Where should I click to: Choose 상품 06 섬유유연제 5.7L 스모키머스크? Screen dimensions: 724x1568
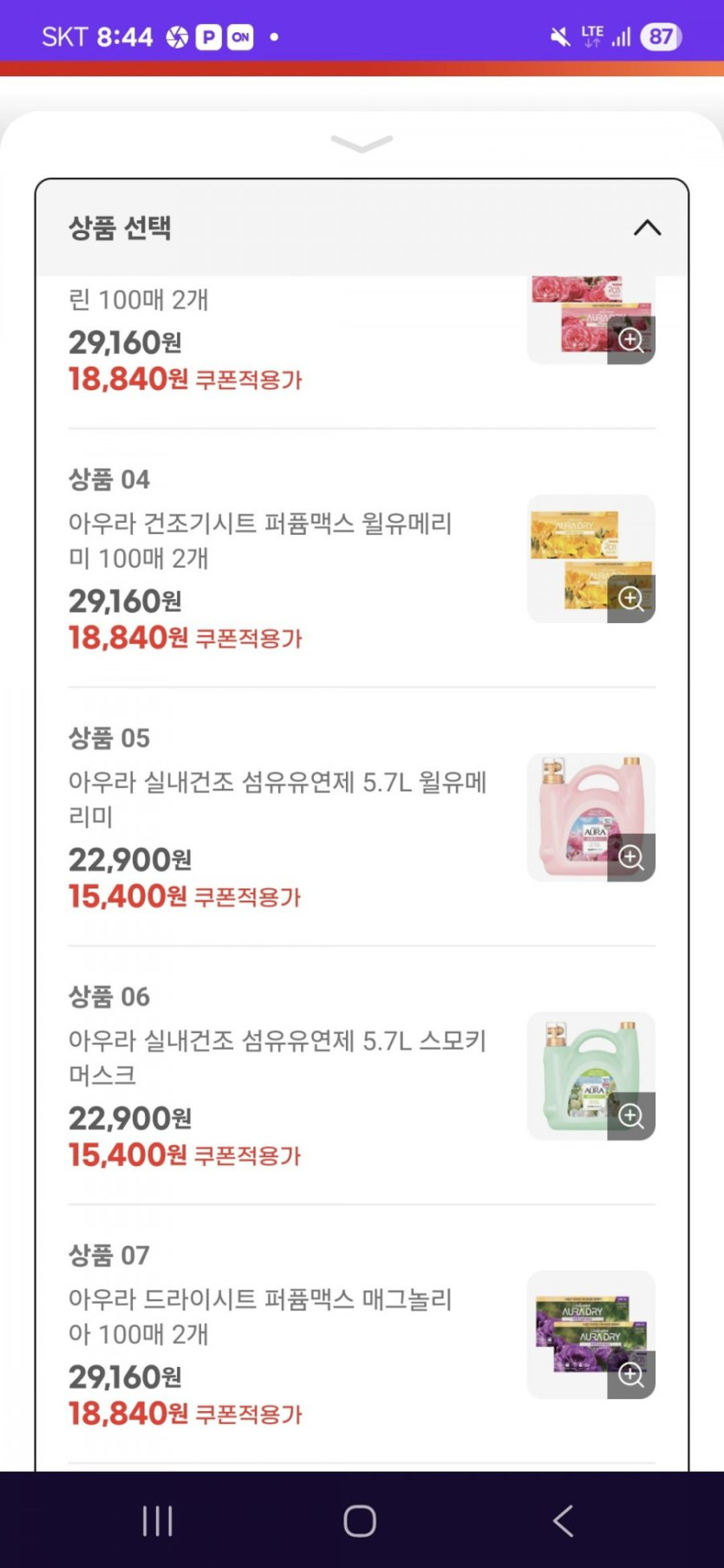[x=362, y=1075]
